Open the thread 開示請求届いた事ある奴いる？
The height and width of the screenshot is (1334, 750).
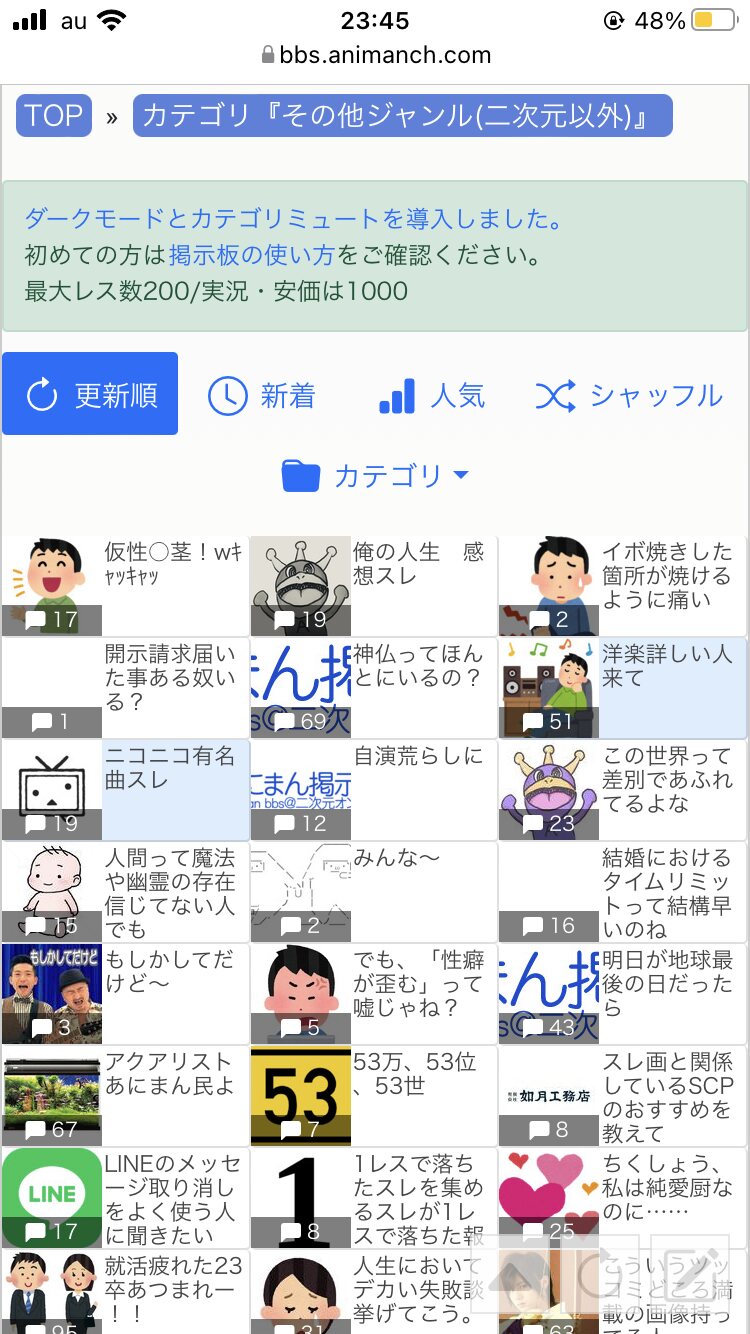point(126,688)
